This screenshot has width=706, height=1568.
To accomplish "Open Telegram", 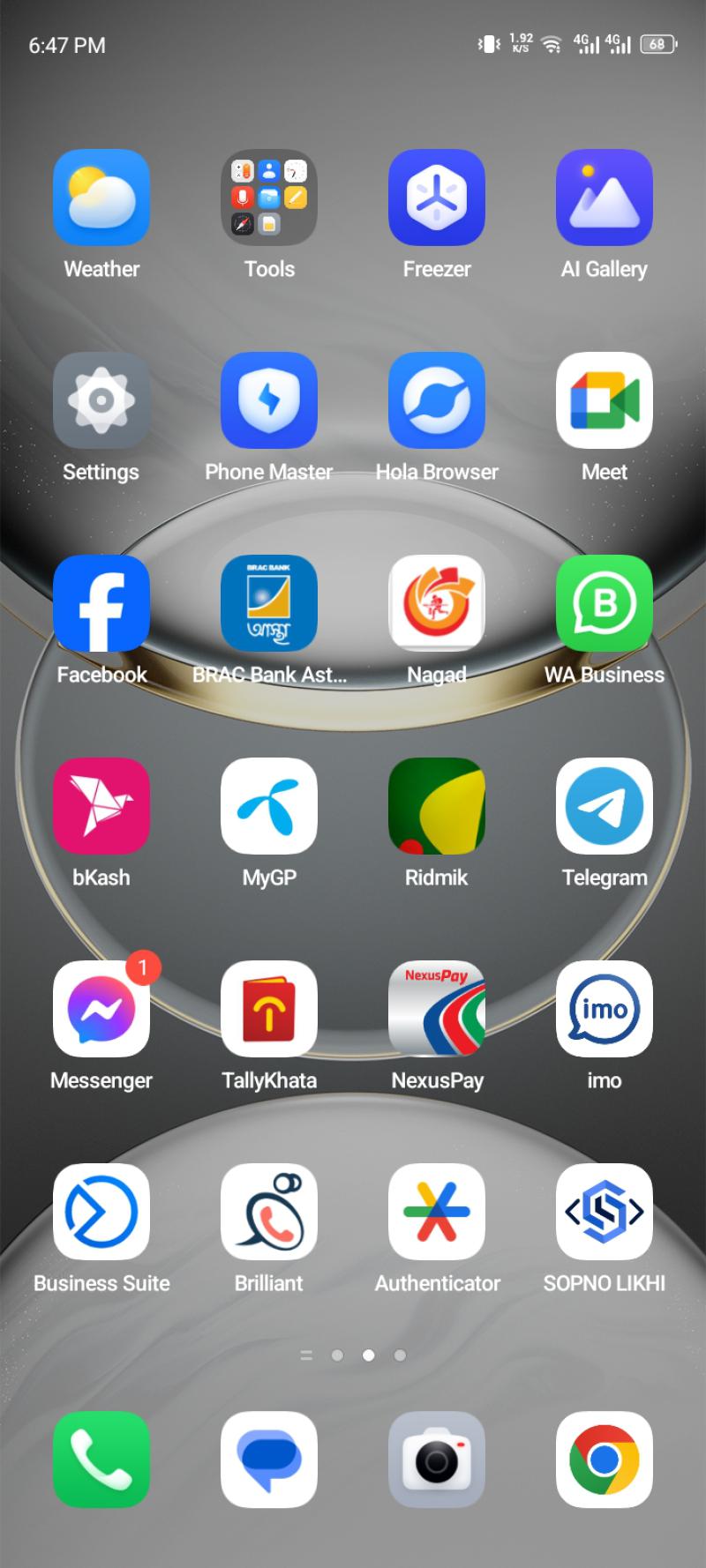I will [x=605, y=806].
